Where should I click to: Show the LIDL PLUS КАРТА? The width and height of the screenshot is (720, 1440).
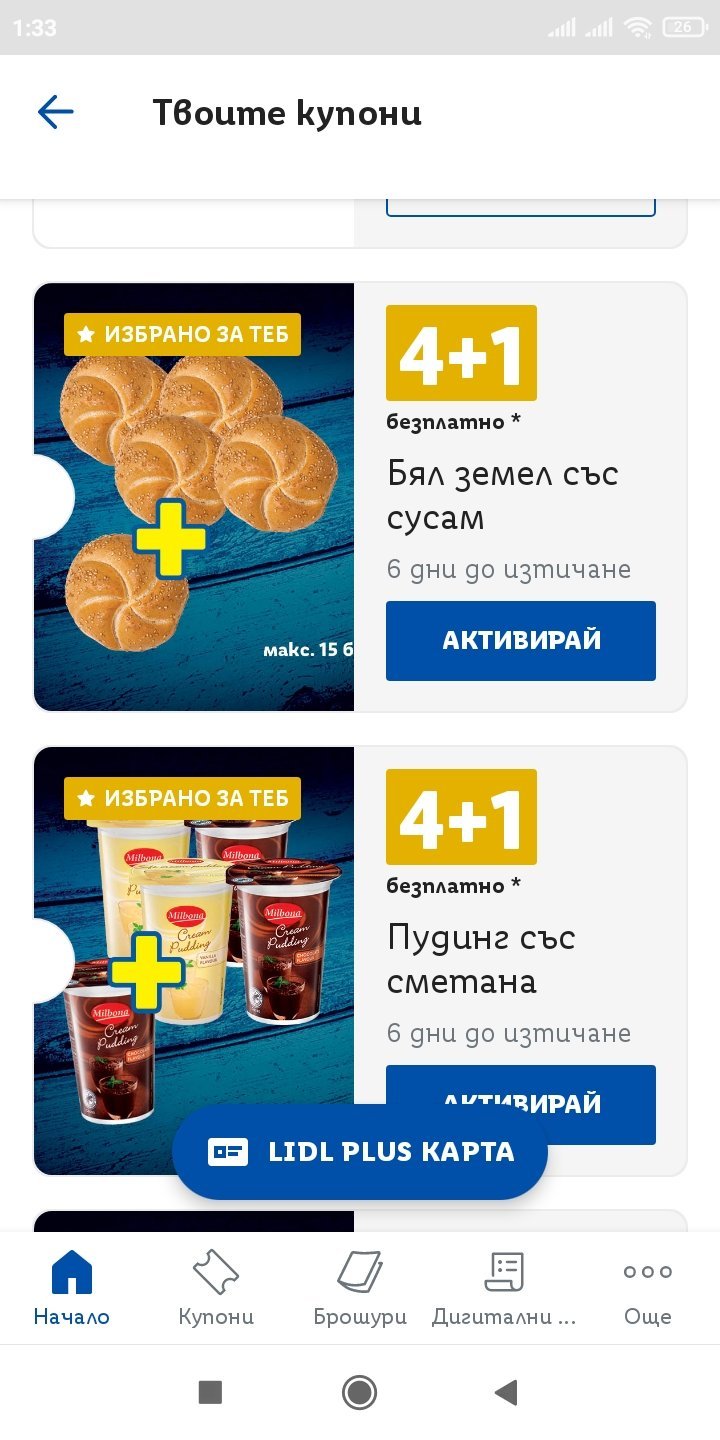(x=360, y=1152)
